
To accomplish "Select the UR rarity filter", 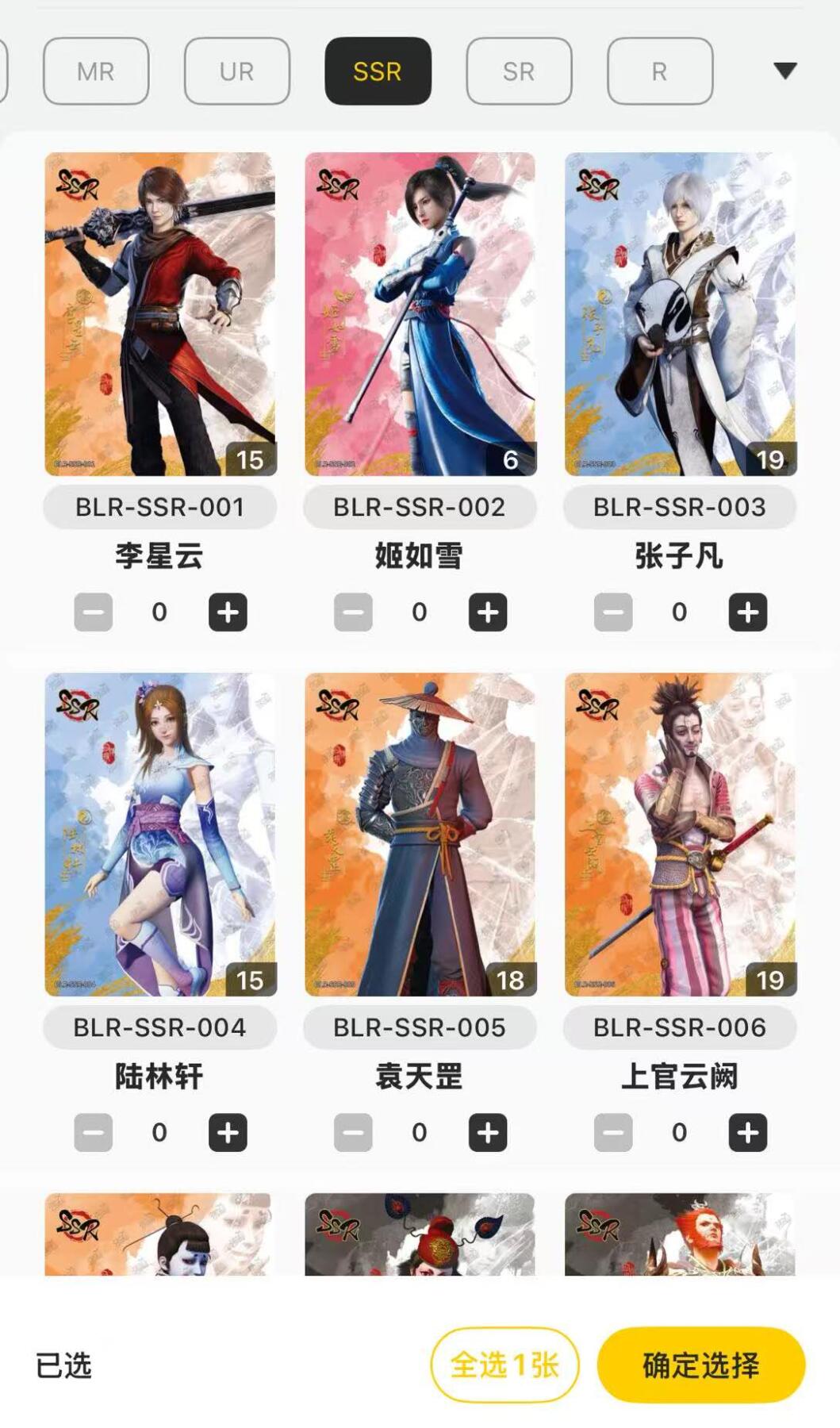I will [x=236, y=71].
